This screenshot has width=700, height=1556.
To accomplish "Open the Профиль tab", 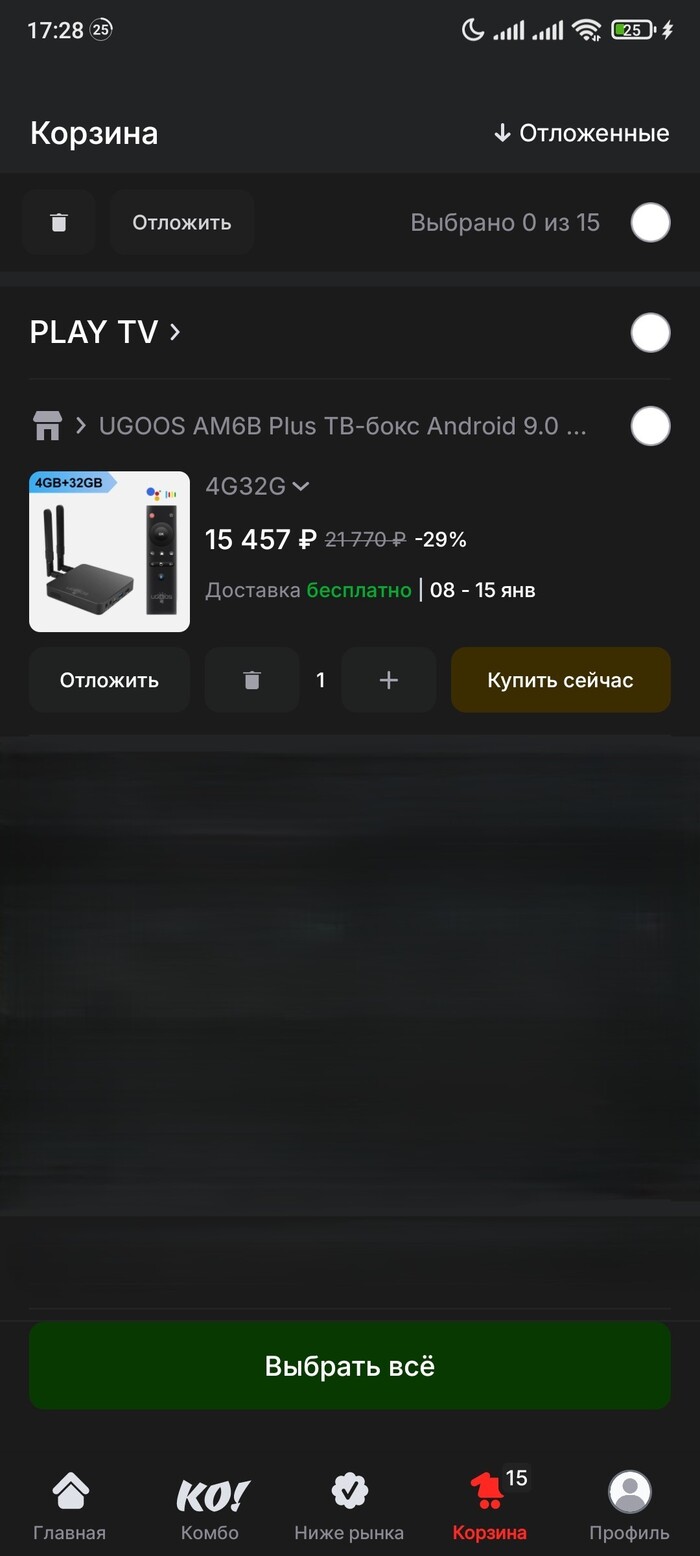I will 629,1506.
